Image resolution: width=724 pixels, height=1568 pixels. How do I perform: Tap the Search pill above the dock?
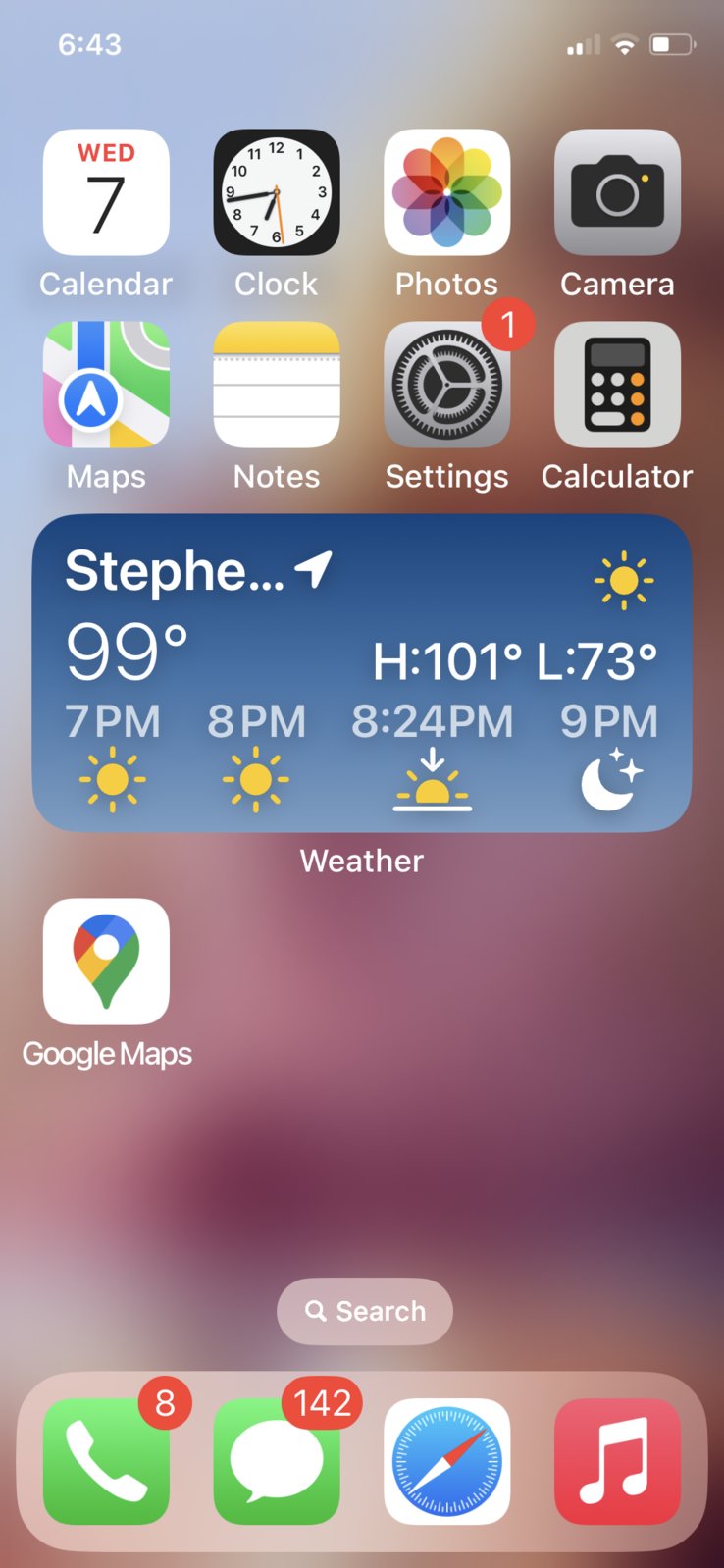tap(364, 1311)
